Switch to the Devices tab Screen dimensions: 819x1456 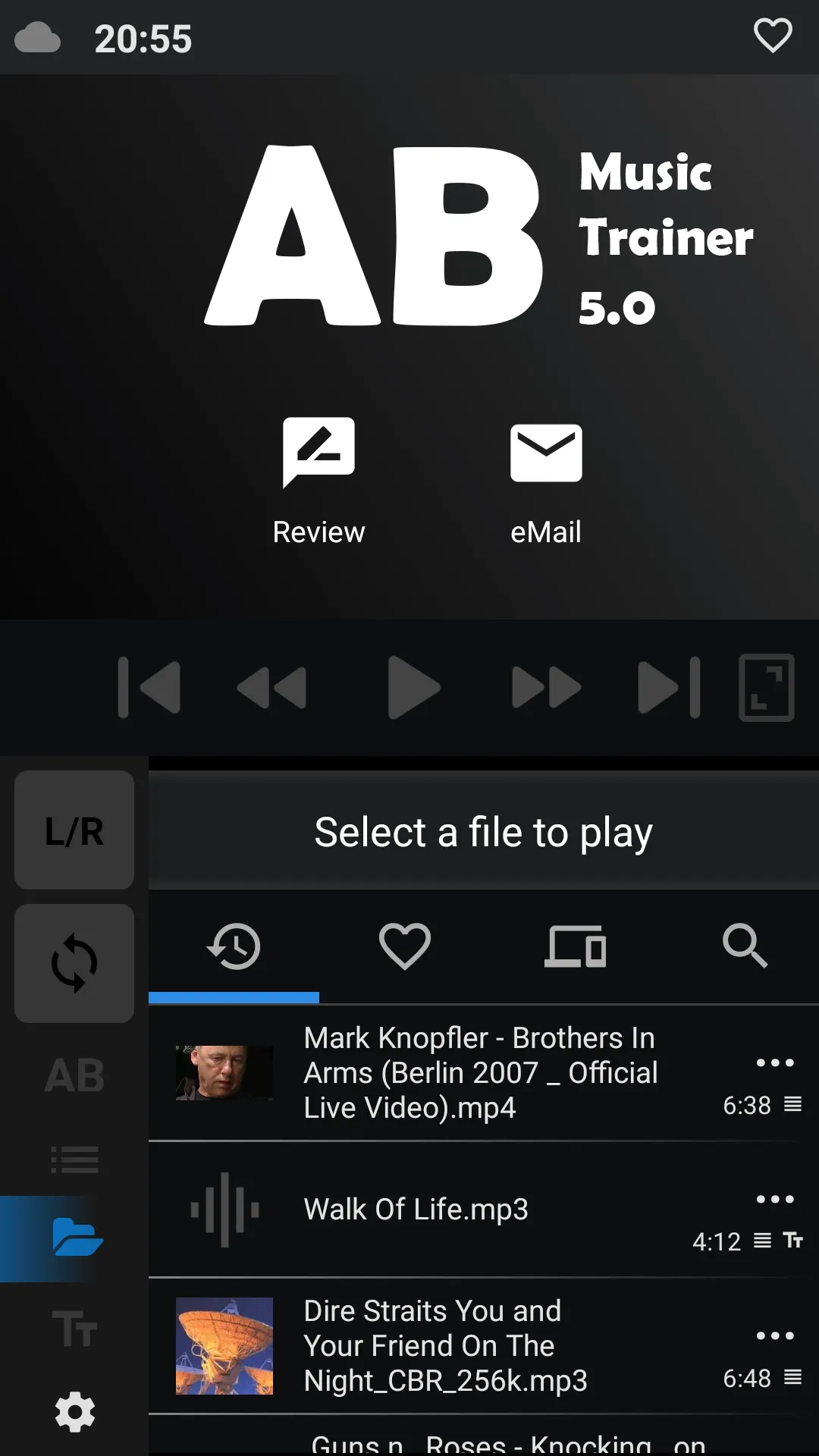pos(575,946)
